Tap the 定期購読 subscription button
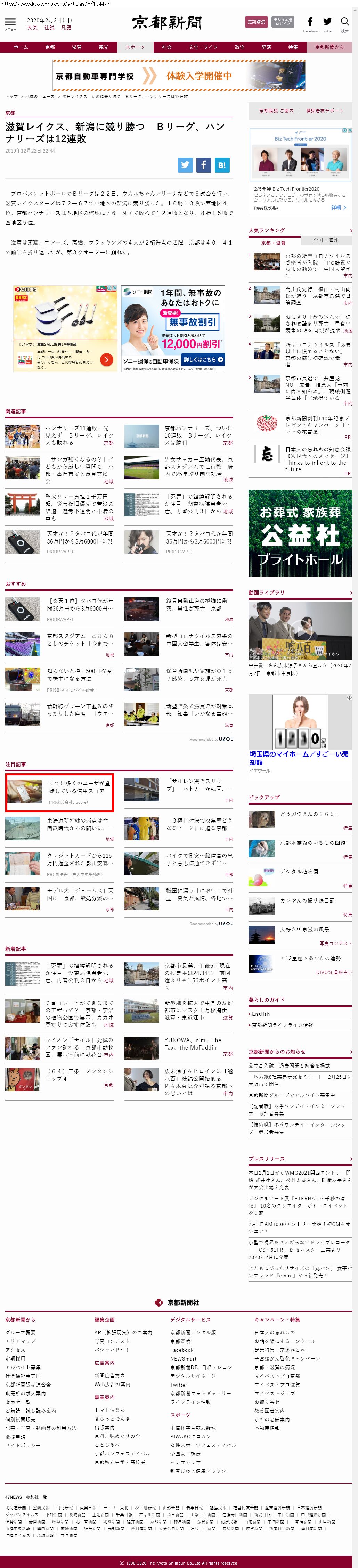 coord(256,22)
